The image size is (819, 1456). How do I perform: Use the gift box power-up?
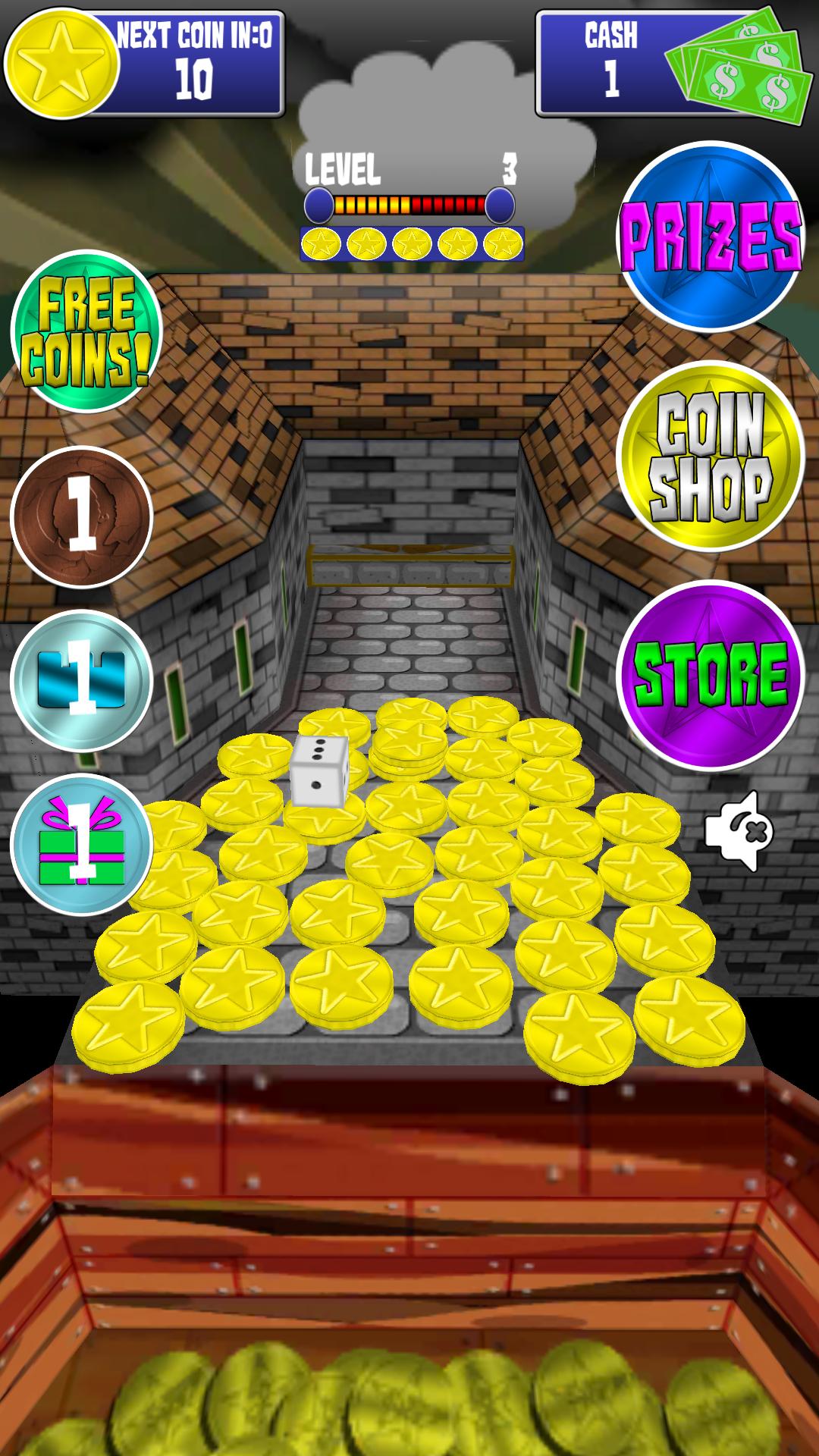(x=82, y=844)
